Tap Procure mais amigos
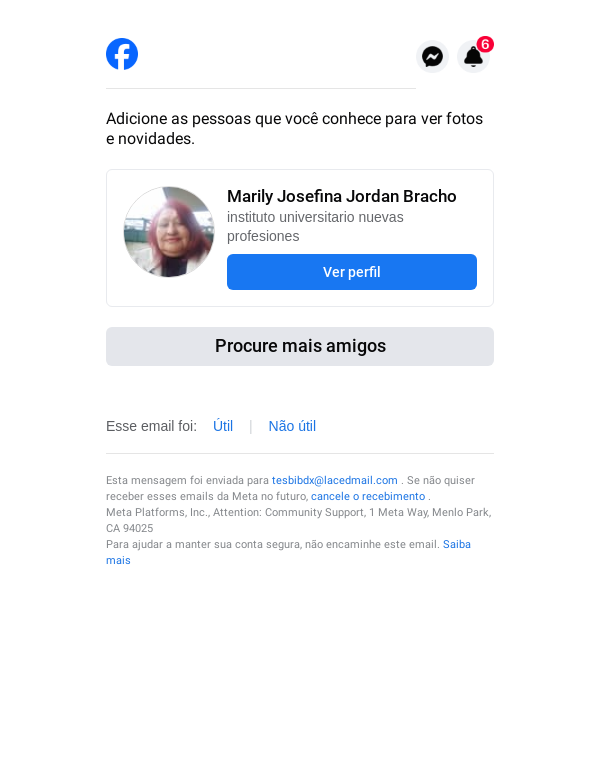Screen dimensions: 600x768 (300, 346)
